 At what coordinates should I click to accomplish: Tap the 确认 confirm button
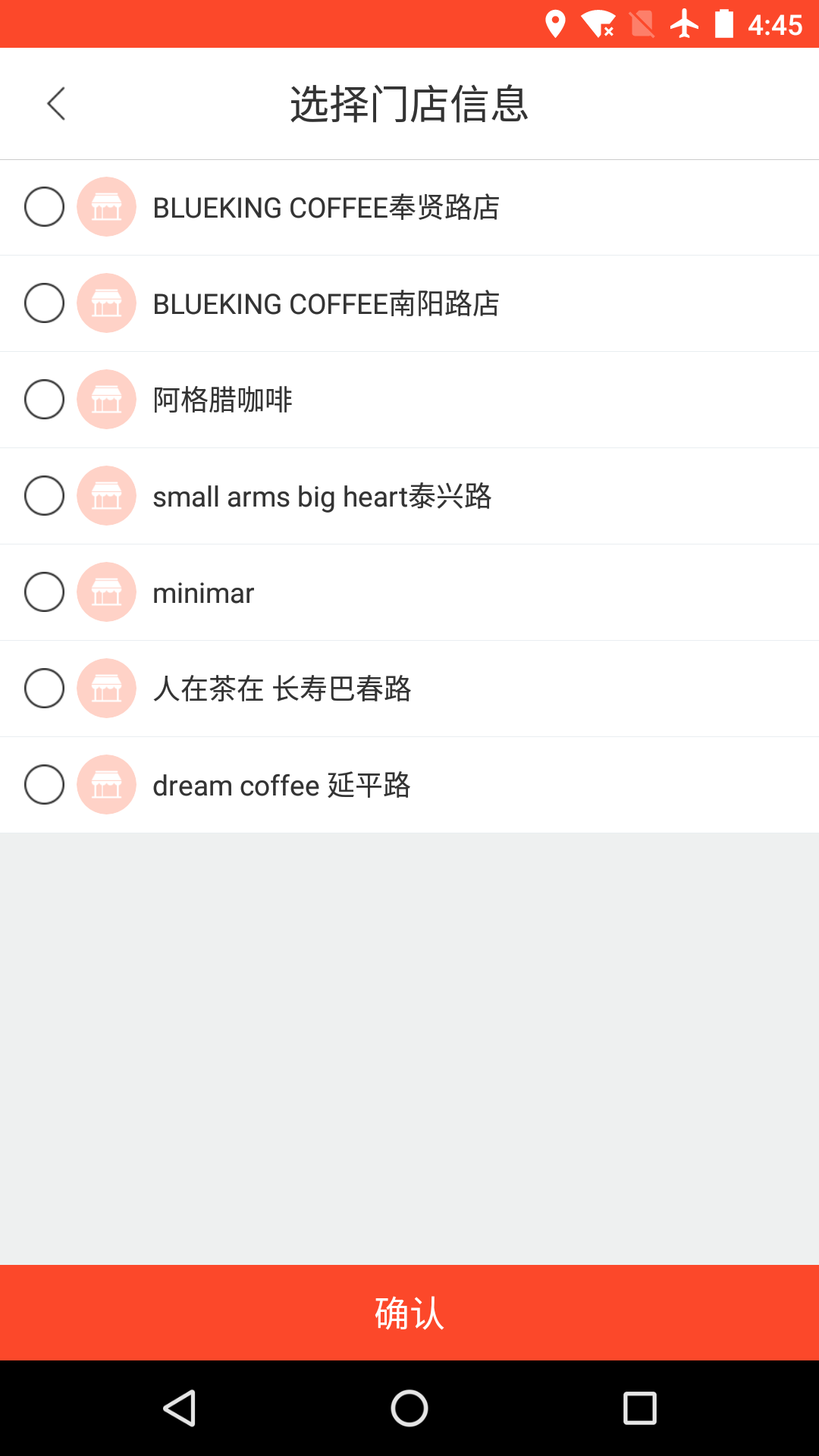(409, 1313)
